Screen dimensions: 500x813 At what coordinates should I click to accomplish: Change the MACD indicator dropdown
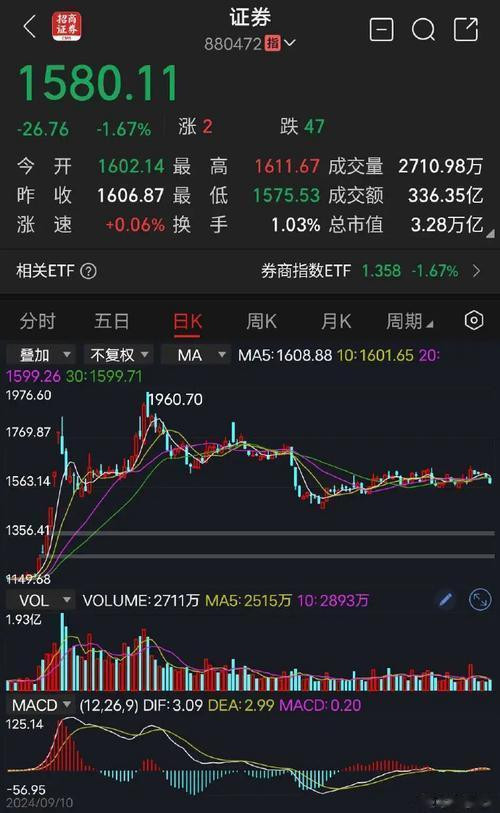[x=41, y=705]
